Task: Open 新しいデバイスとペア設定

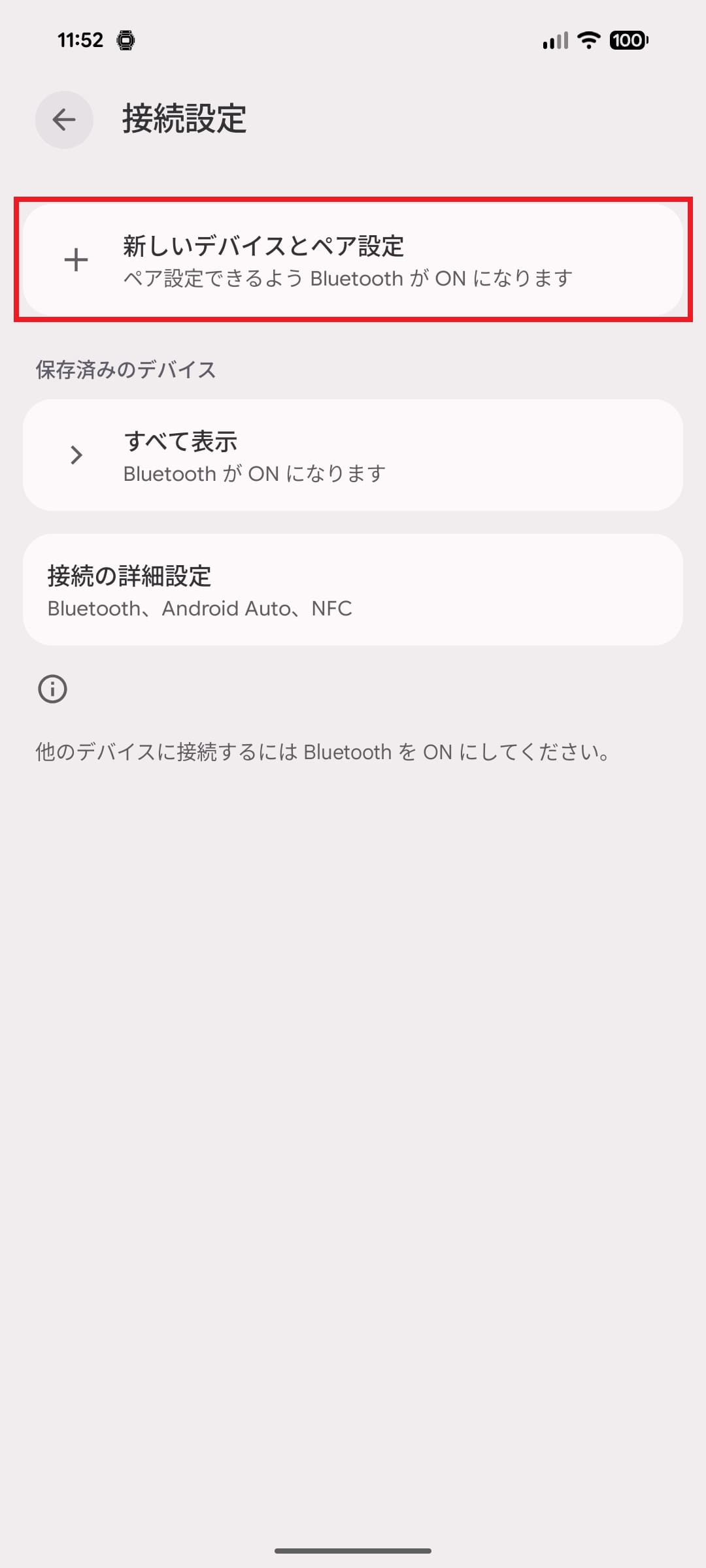Action: coord(353,260)
